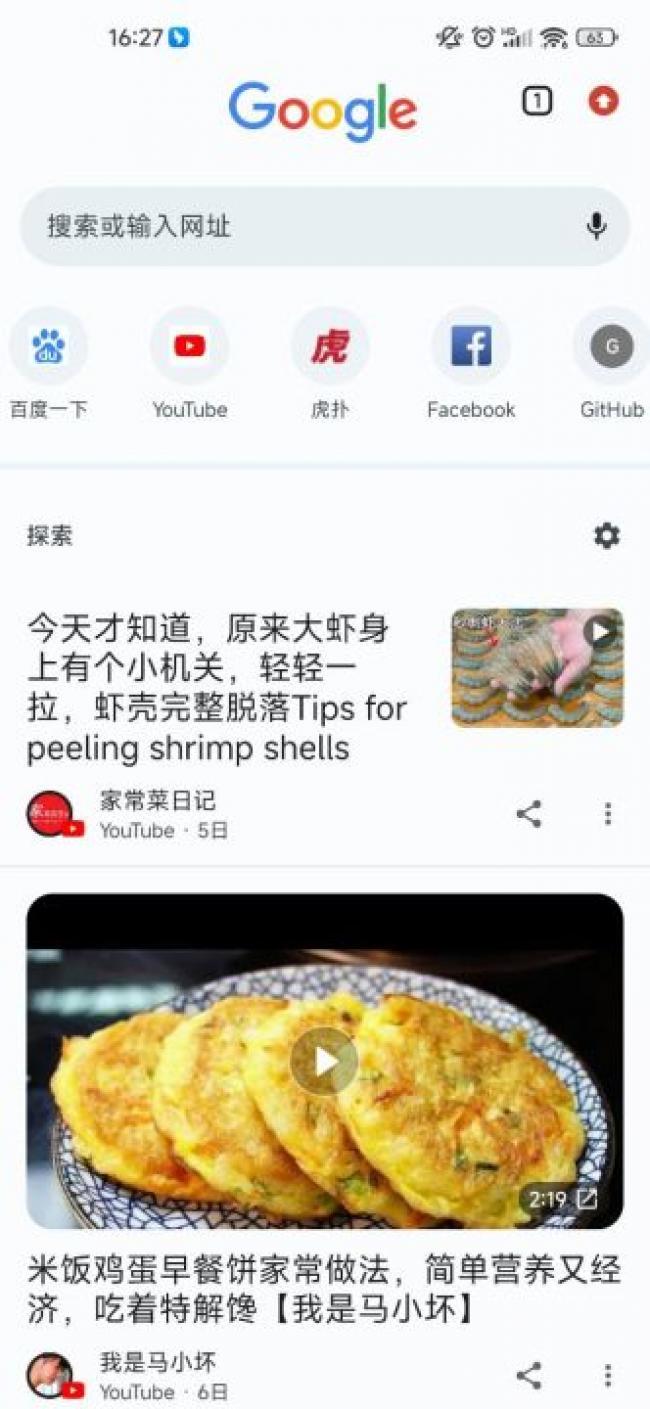The height and width of the screenshot is (1409, 650).
Task: Open the 百度一下 shortcut
Action: 48,347
